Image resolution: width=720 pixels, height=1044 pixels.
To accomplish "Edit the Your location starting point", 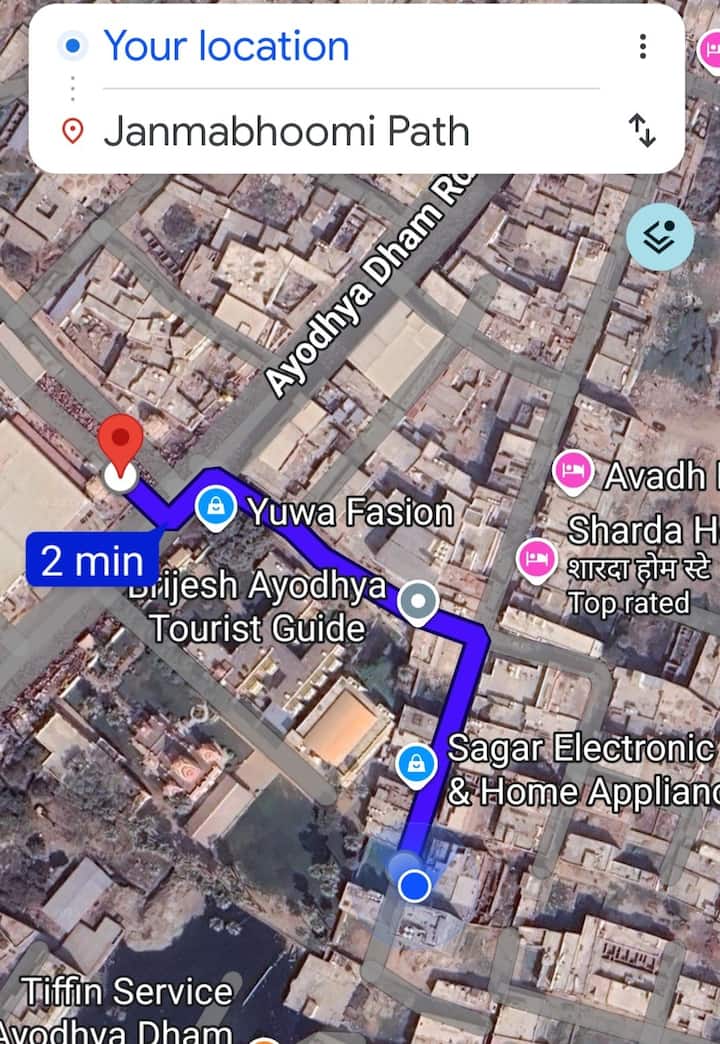I will [227, 47].
